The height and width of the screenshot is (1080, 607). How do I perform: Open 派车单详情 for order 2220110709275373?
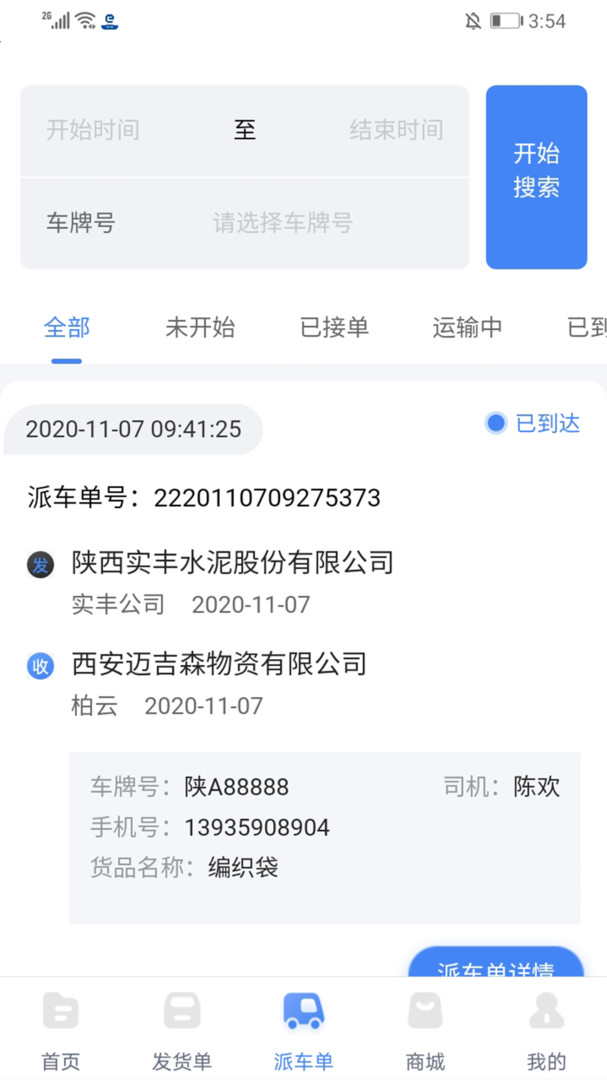click(x=496, y=963)
